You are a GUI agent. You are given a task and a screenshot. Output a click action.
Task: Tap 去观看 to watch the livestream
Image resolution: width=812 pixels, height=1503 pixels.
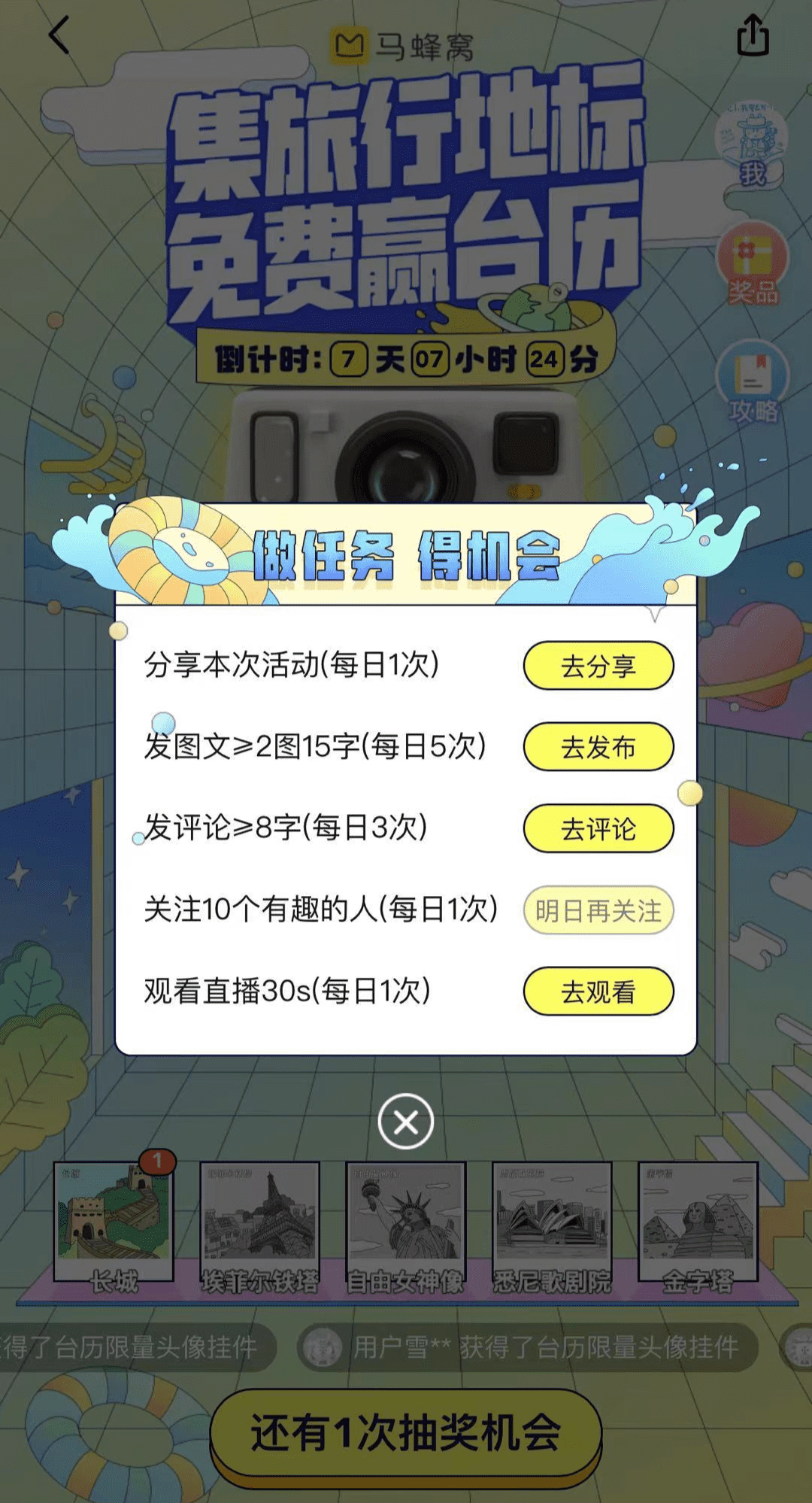coord(598,992)
